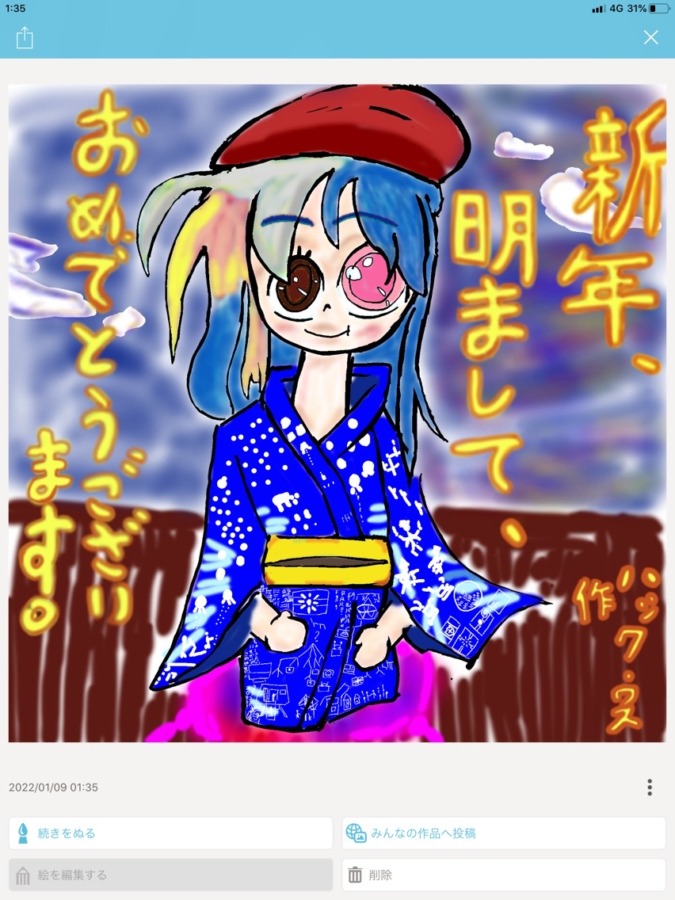Image resolution: width=675 pixels, height=900 pixels.
Task: Share this drawing via the share icon
Action: pyautogui.click(x=25, y=38)
